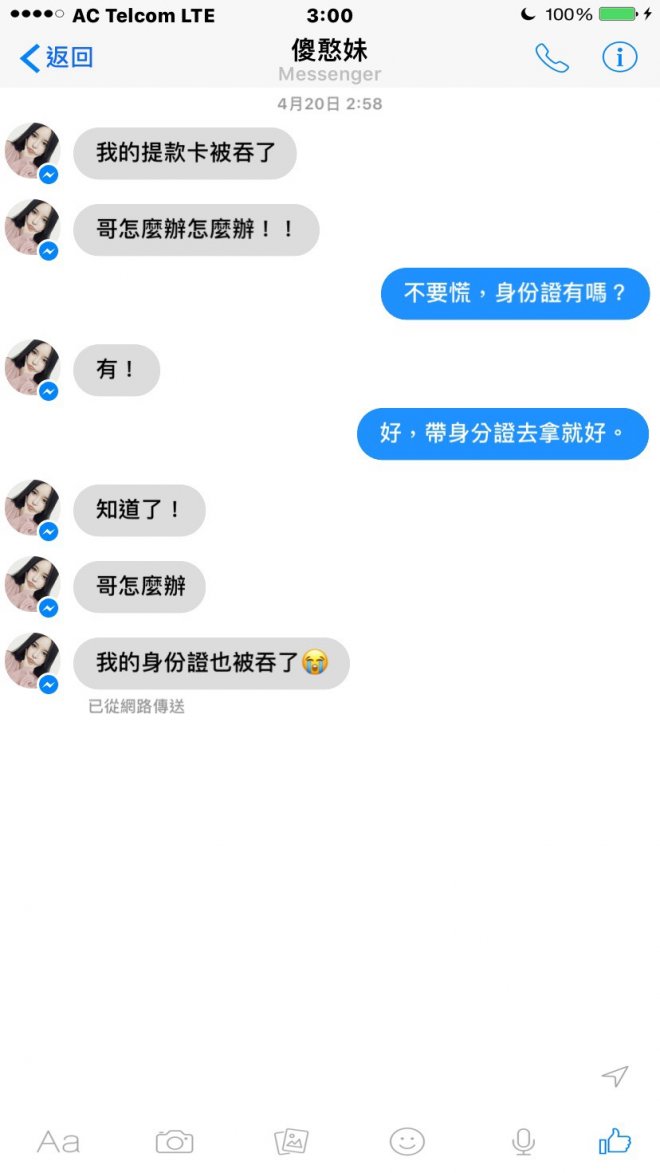The height and width of the screenshot is (1173, 660).
Task: Start a voice call with 傻憨妹
Action: tap(551, 58)
